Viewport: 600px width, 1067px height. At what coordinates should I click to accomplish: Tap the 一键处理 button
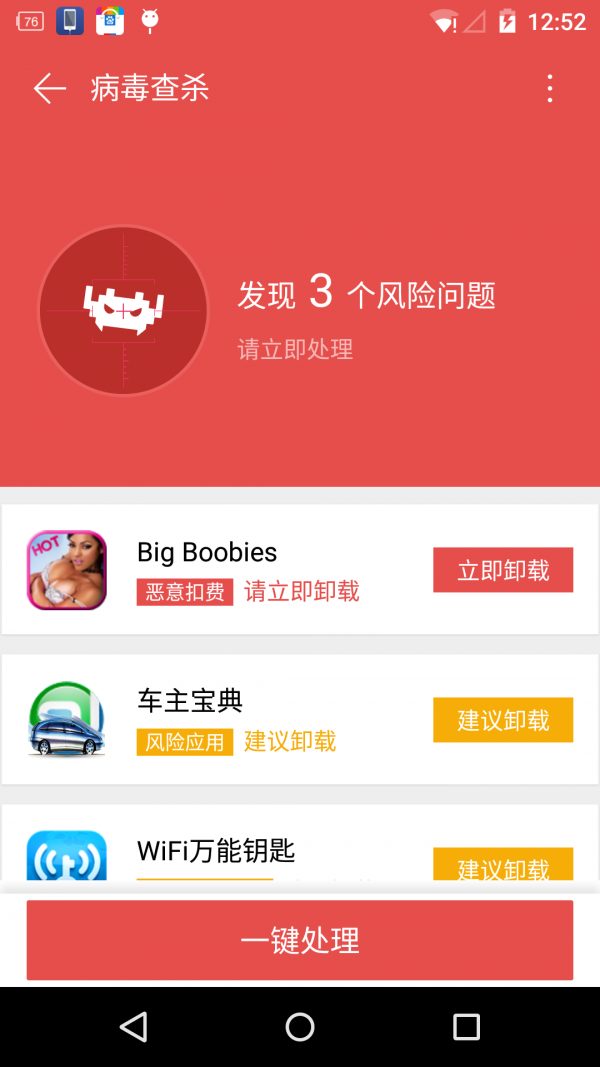[300, 940]
